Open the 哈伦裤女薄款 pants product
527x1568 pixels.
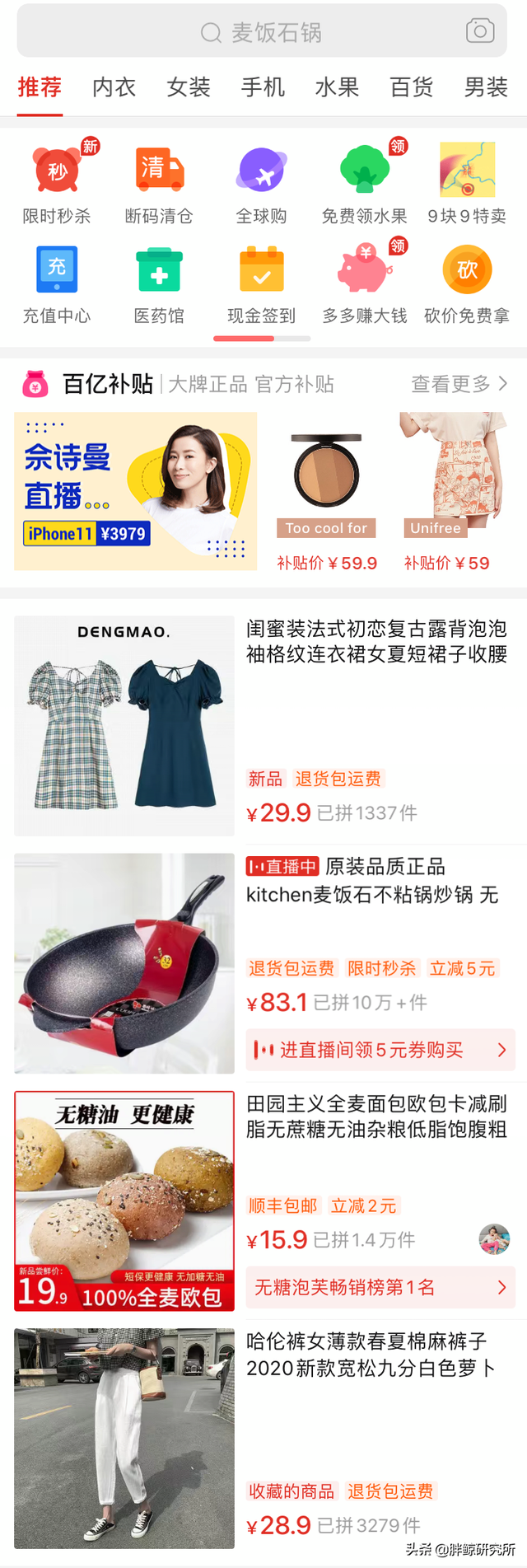[124, 1438]
